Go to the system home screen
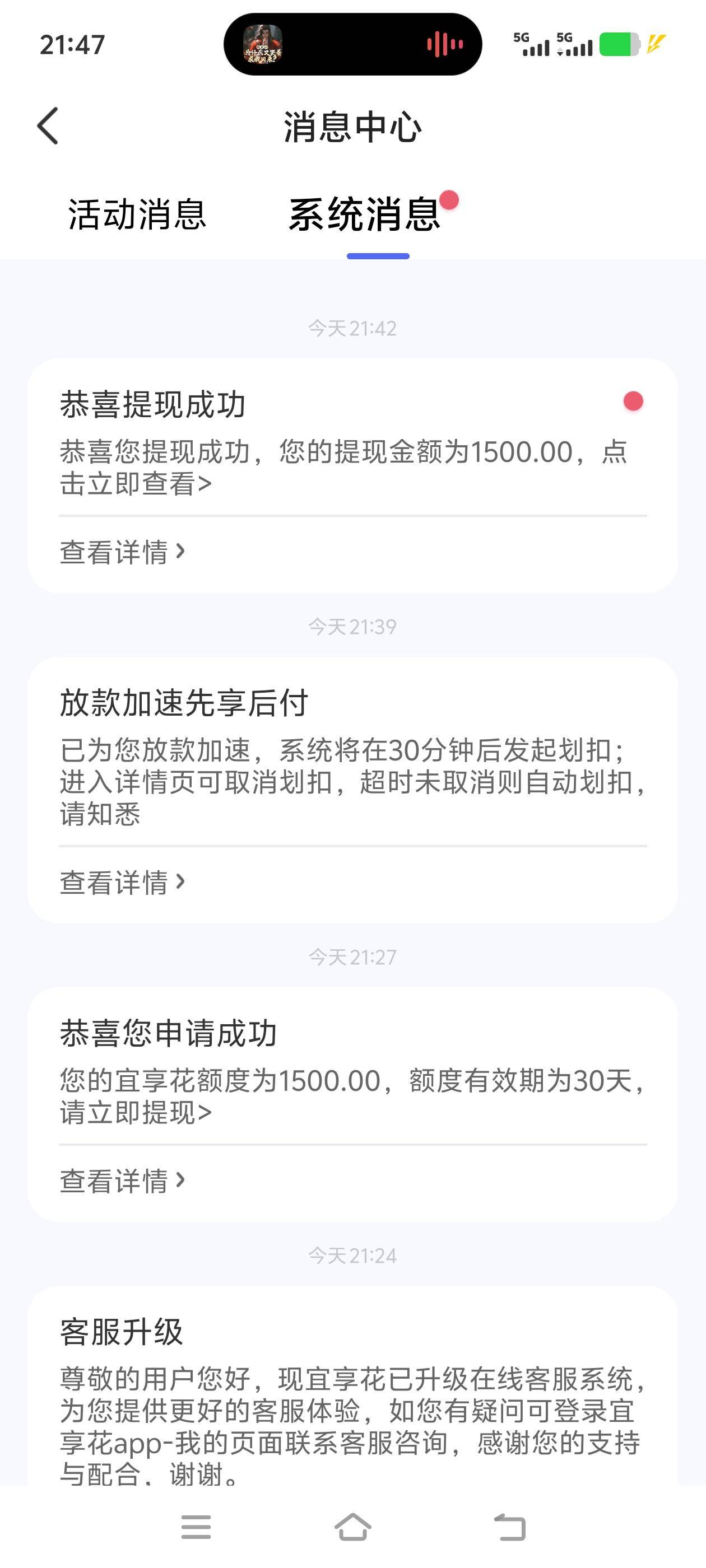The image size is (706, 1568). point(352,1527)
